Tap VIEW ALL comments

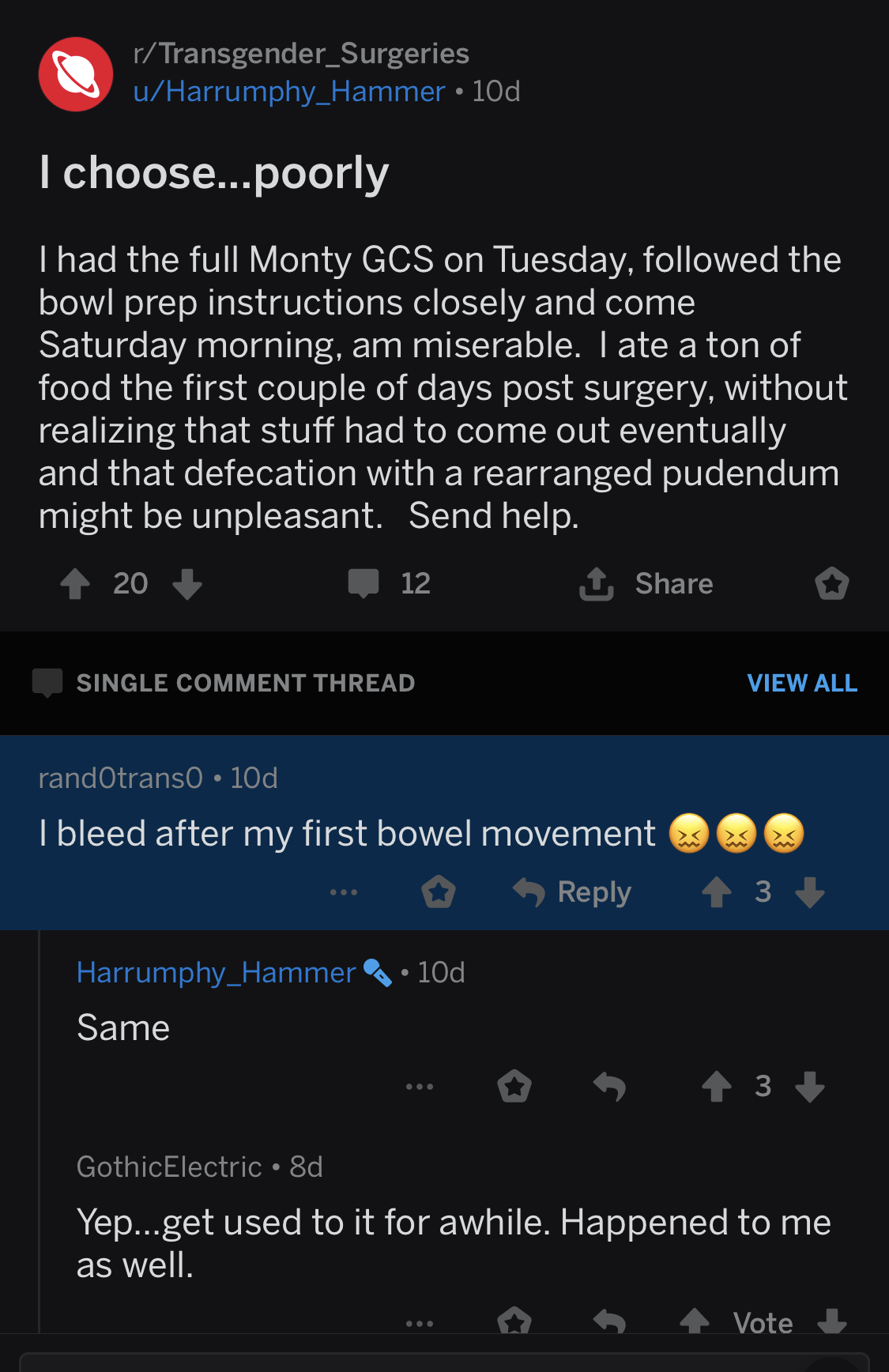801,683
